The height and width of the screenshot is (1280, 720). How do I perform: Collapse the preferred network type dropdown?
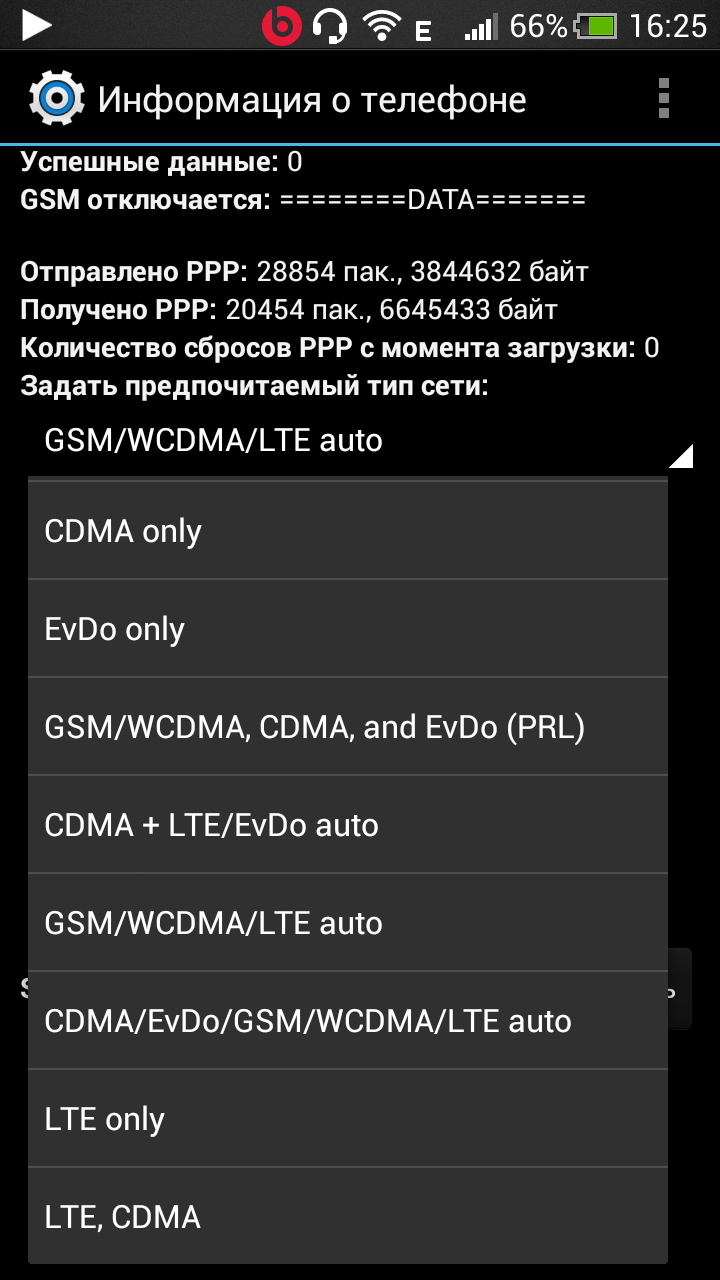tap(360, 441)
